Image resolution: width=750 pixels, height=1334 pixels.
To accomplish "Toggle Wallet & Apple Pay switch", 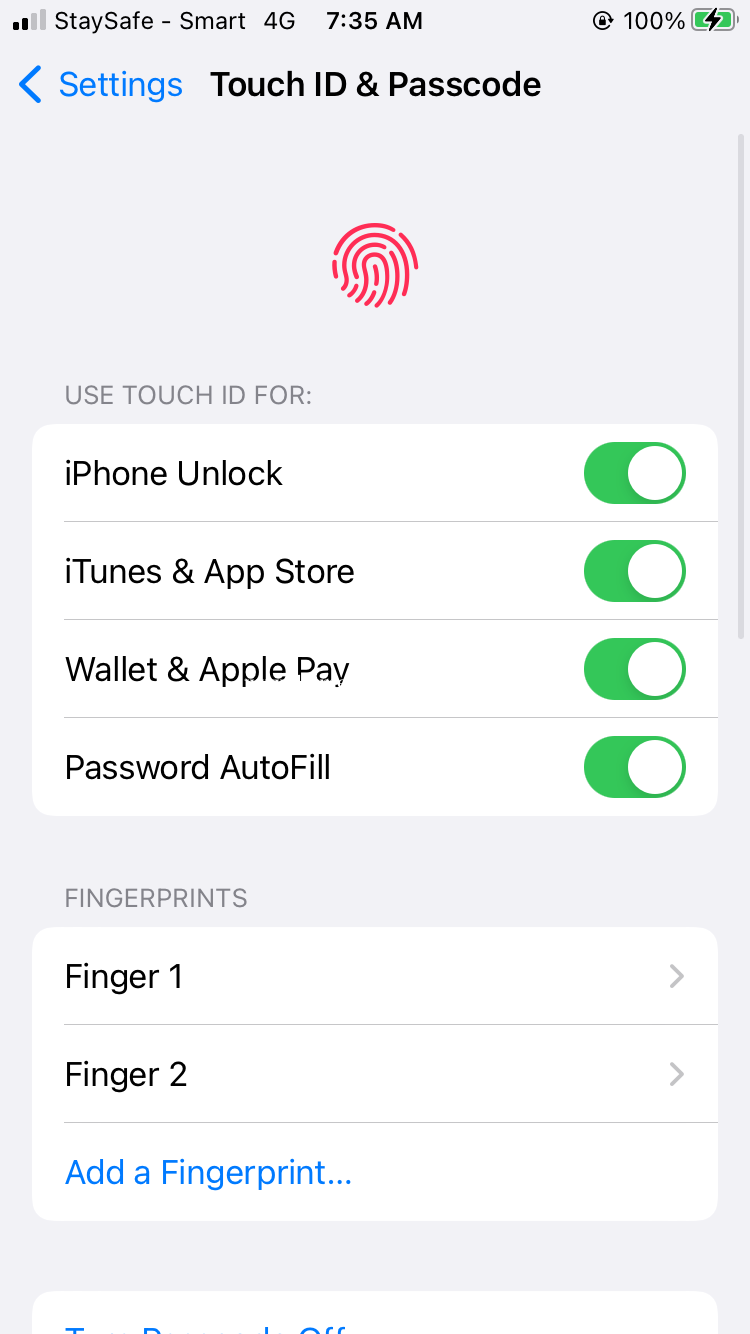I will pos(635,669).
